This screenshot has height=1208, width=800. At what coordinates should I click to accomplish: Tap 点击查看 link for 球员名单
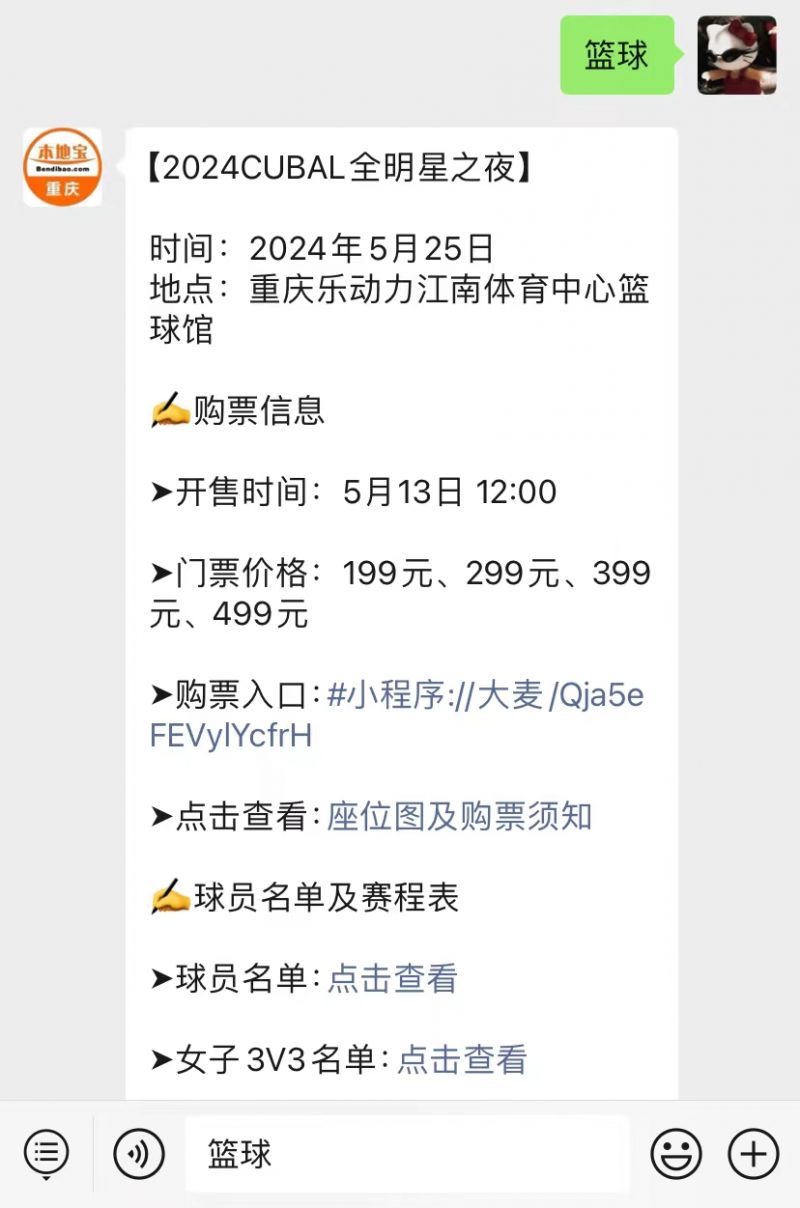[x=392, y=978]
